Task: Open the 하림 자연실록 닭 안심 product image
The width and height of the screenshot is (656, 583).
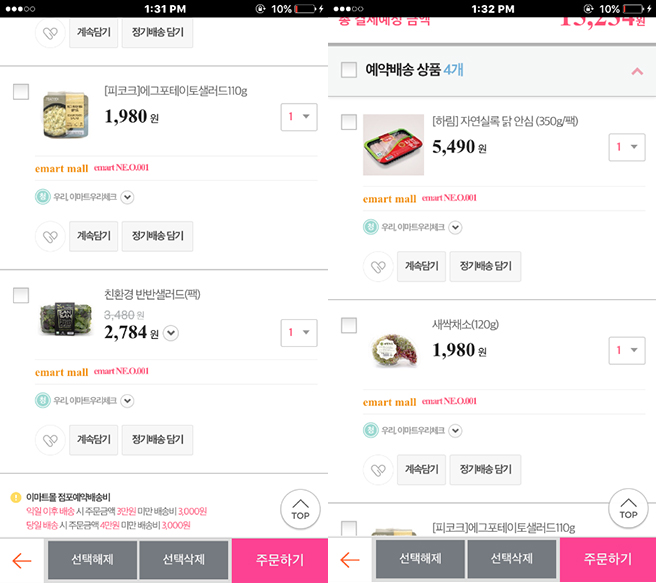Action: click(392, 145)
